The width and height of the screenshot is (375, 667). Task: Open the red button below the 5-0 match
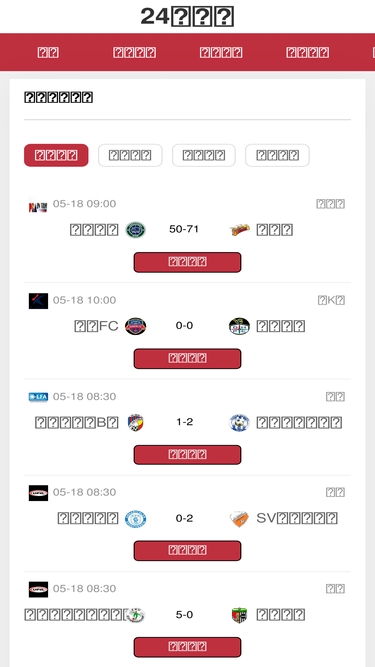(188, 647)
